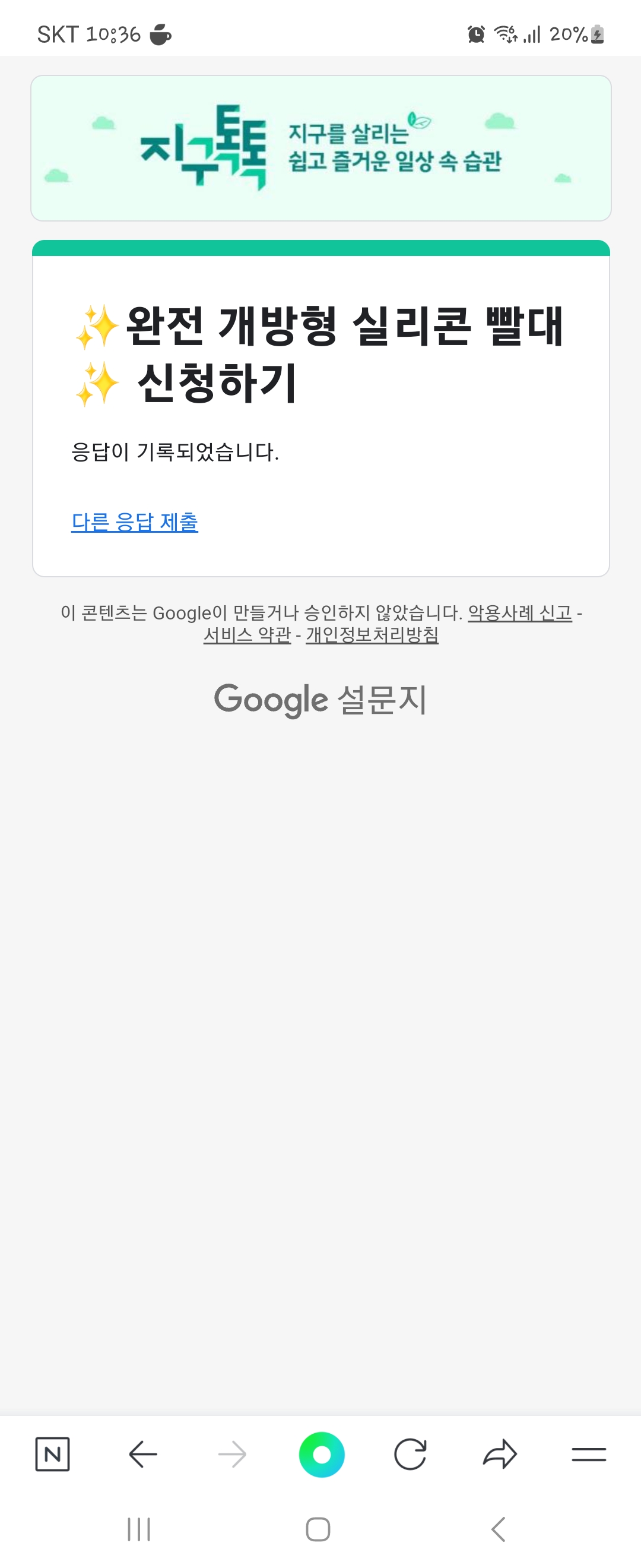Open the '개인정보처리방침' link
Image resolution: width=641 pixels, height=1568 pixels.
372,635
